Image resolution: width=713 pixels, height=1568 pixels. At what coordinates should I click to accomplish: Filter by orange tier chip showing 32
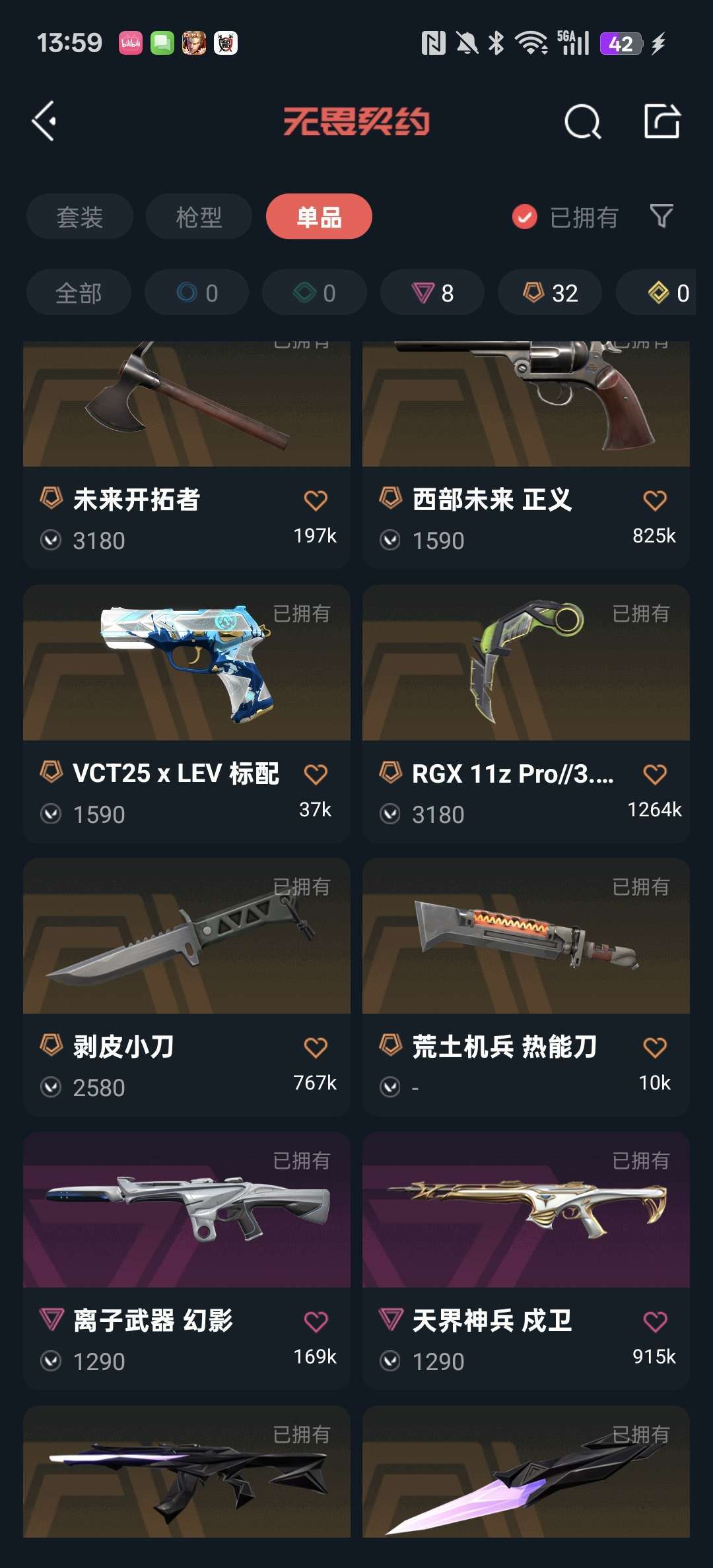(550, 293)
